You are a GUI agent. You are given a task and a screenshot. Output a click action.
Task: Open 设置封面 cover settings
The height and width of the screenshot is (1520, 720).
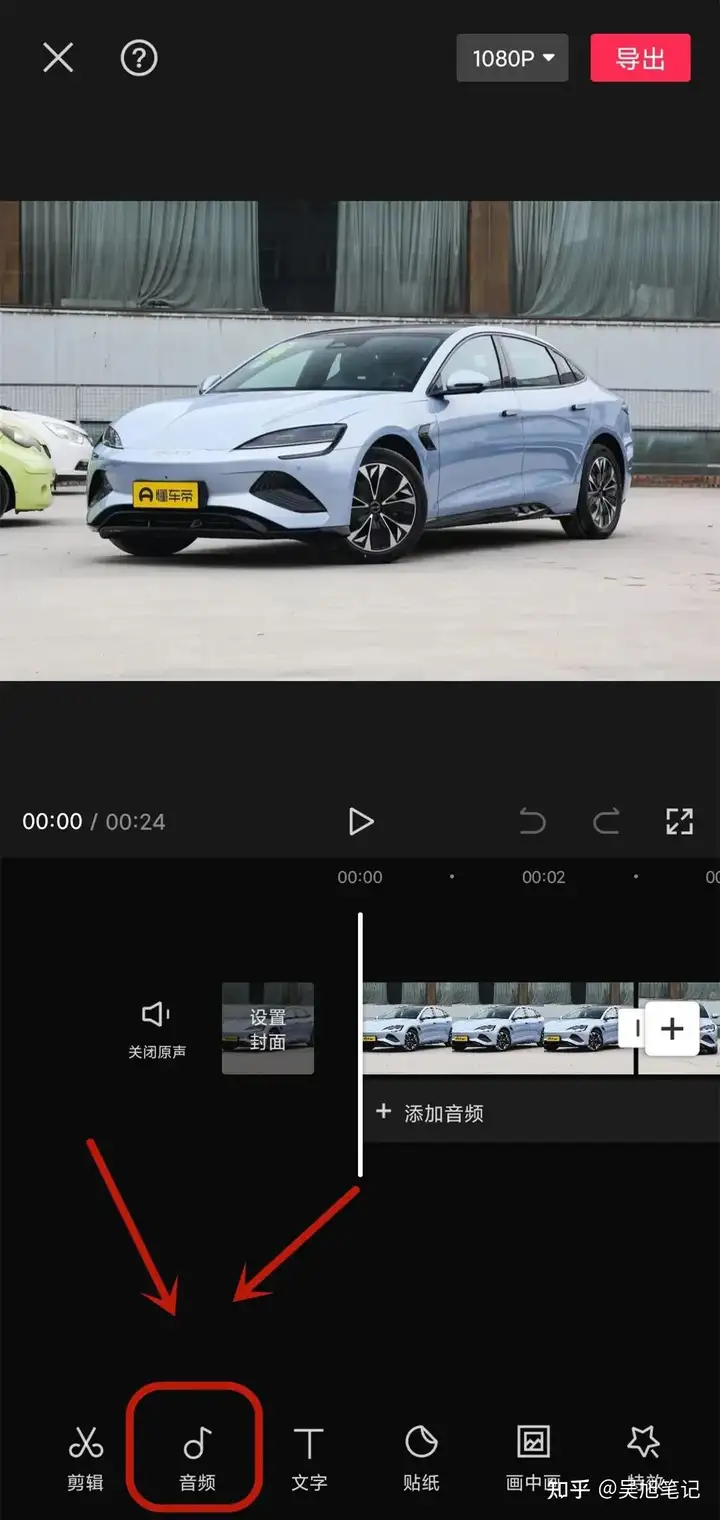click(268, 1028)
